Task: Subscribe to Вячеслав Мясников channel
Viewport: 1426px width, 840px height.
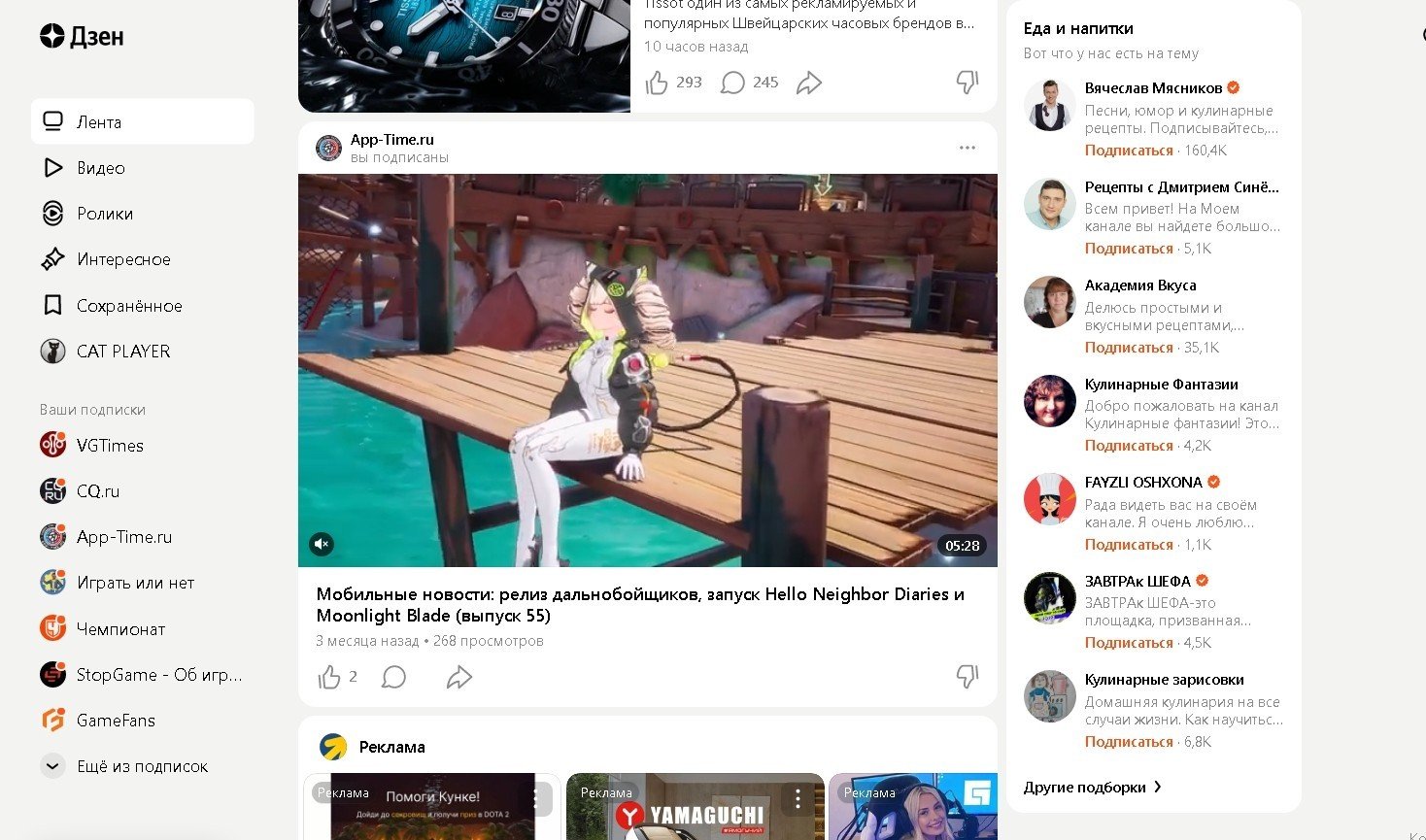Action: coord(1129,151)
